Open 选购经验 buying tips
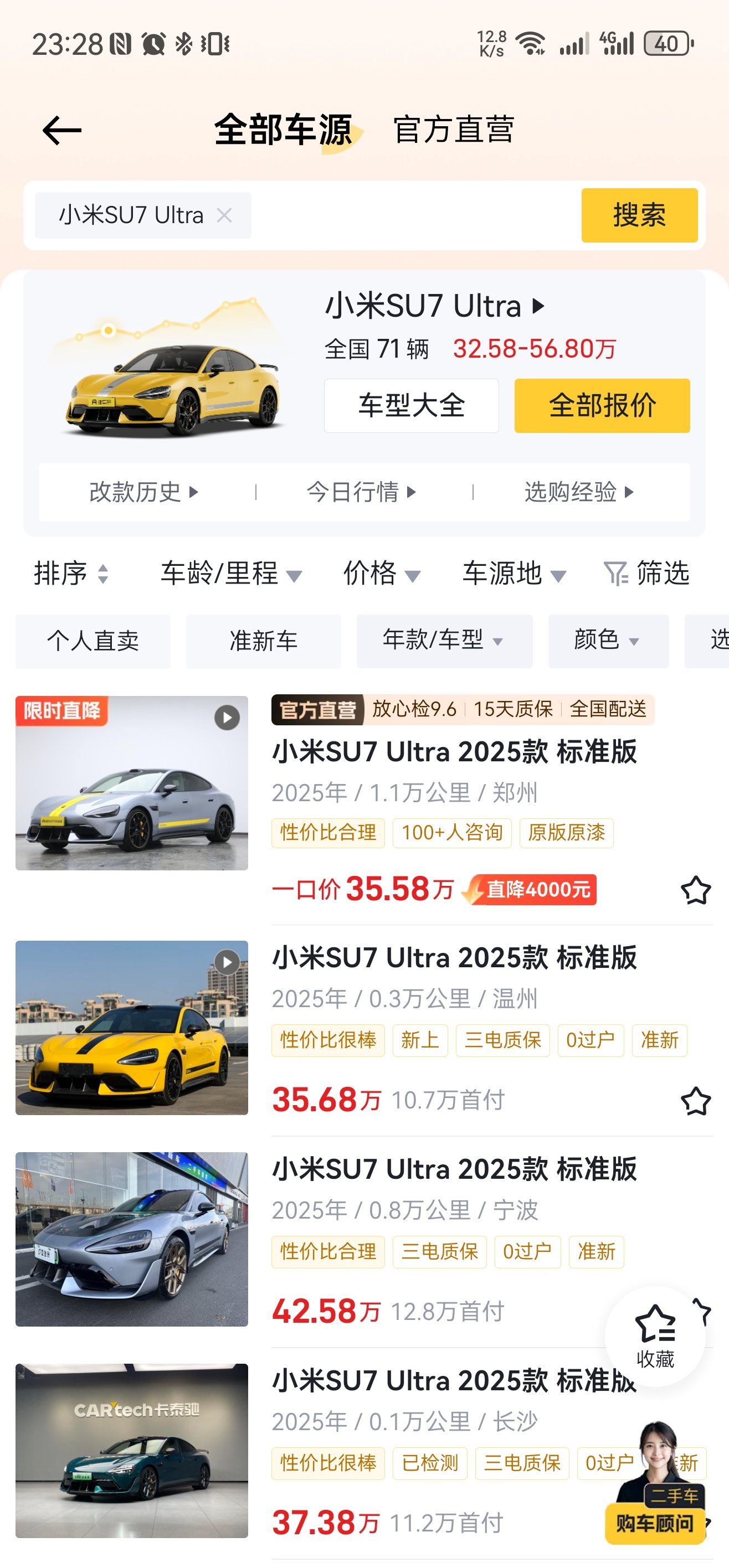Image resolution: width=729 pixels, height=1568 pixels. click(x=578, y=492)
